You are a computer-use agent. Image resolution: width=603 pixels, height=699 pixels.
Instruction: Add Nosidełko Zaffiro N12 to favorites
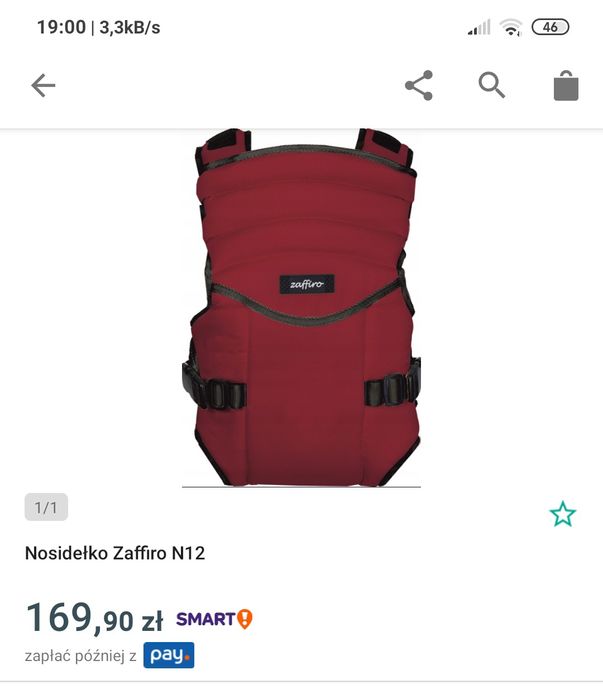[563, 514]
